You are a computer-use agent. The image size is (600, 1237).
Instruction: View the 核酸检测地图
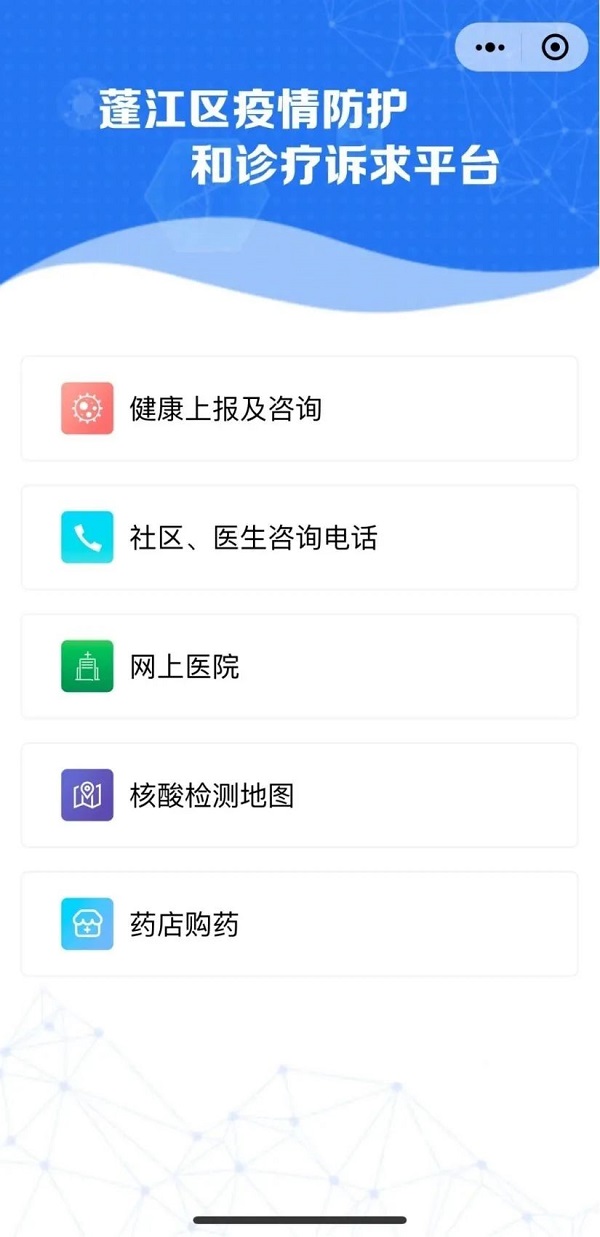click(x=299, y=795)
